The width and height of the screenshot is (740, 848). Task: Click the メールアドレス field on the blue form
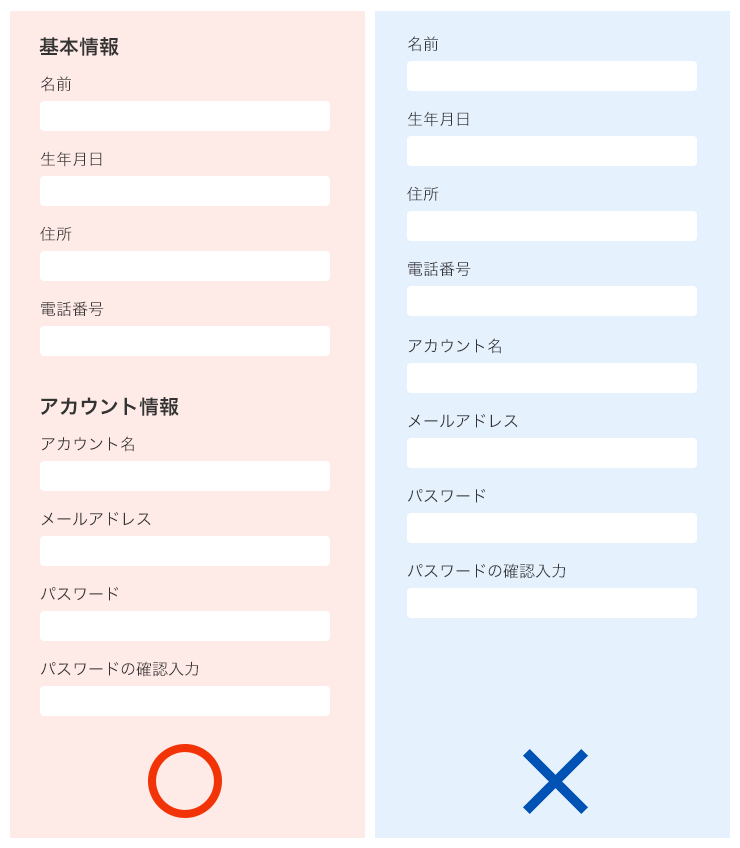[x=551, y=452]
